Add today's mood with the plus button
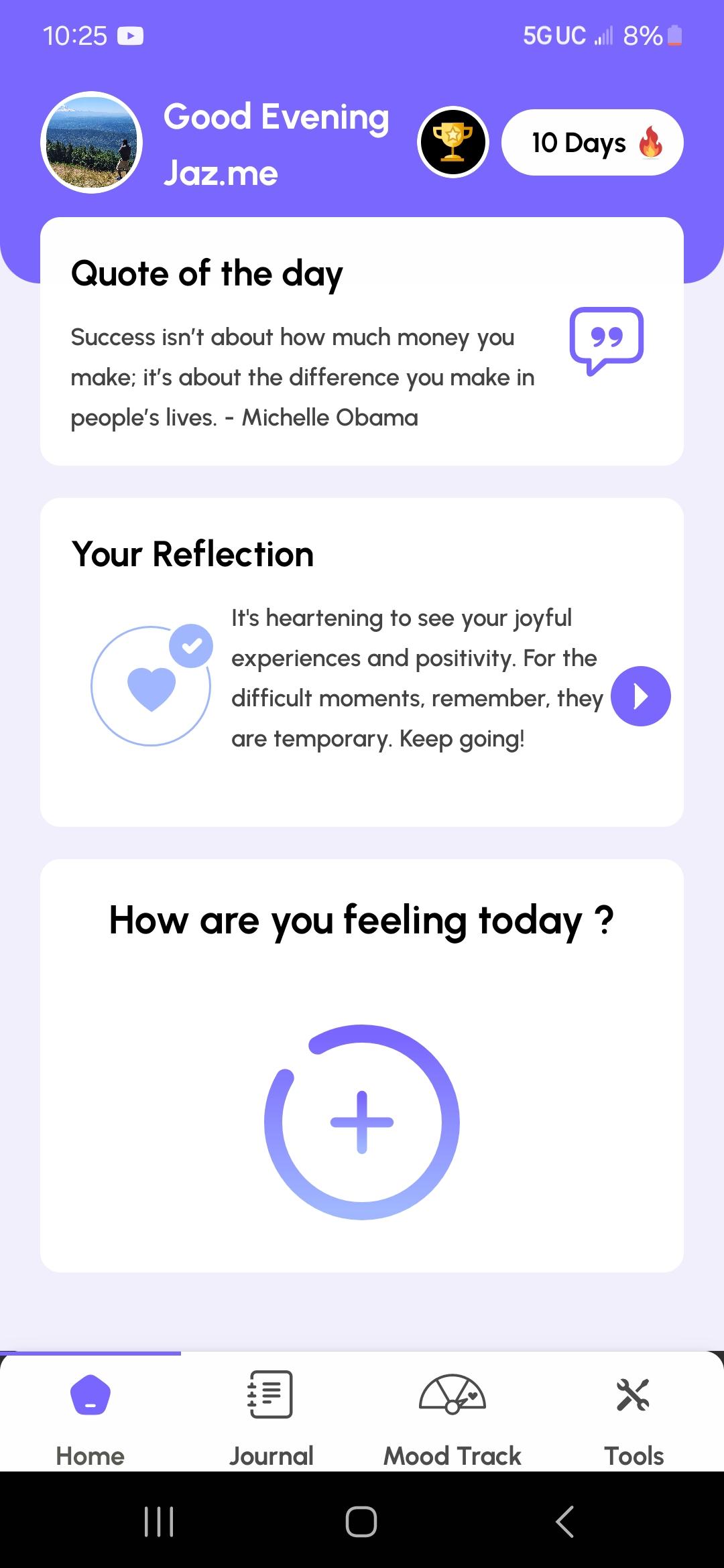Viewport: 724px width, 1568px height. [x=362, y=1122]
